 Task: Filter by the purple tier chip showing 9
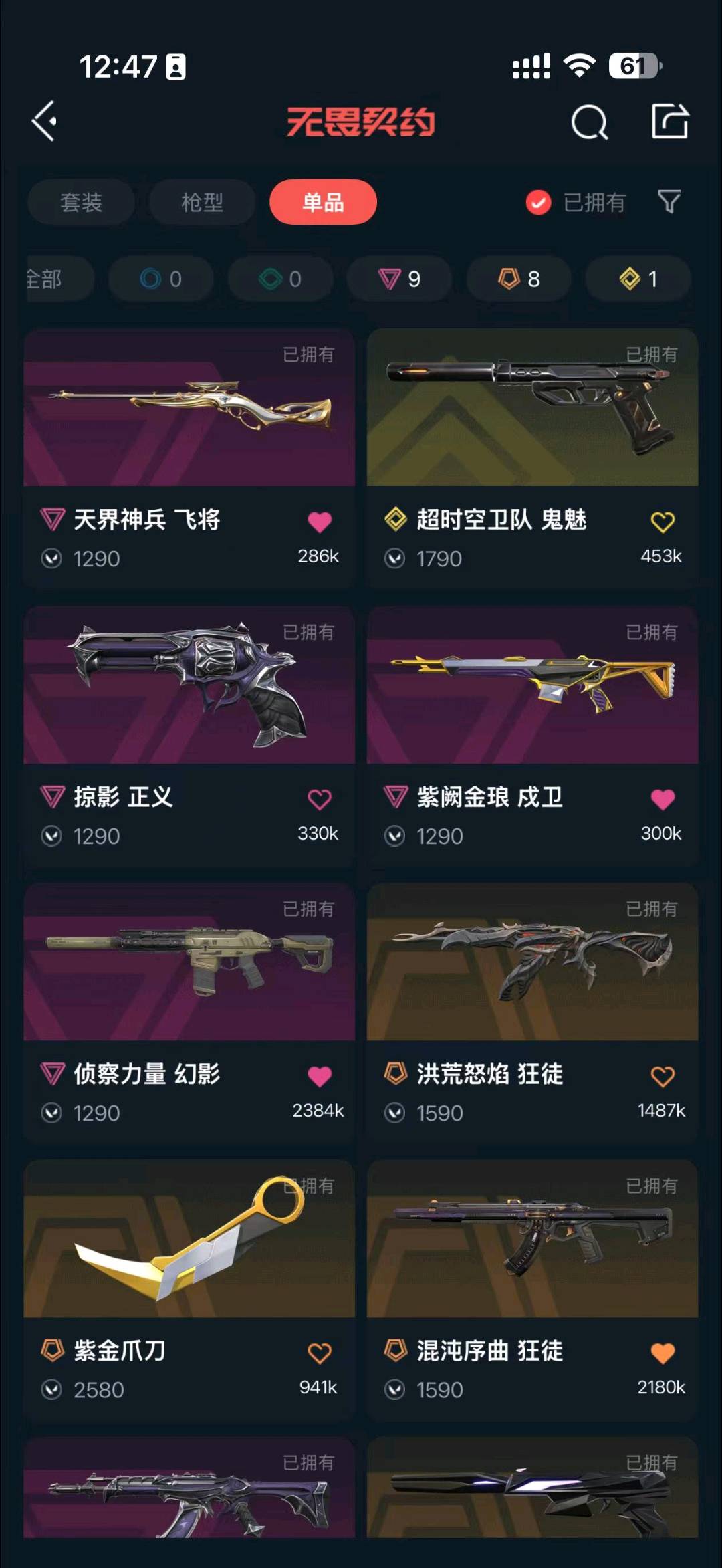(x=399, y=279)
